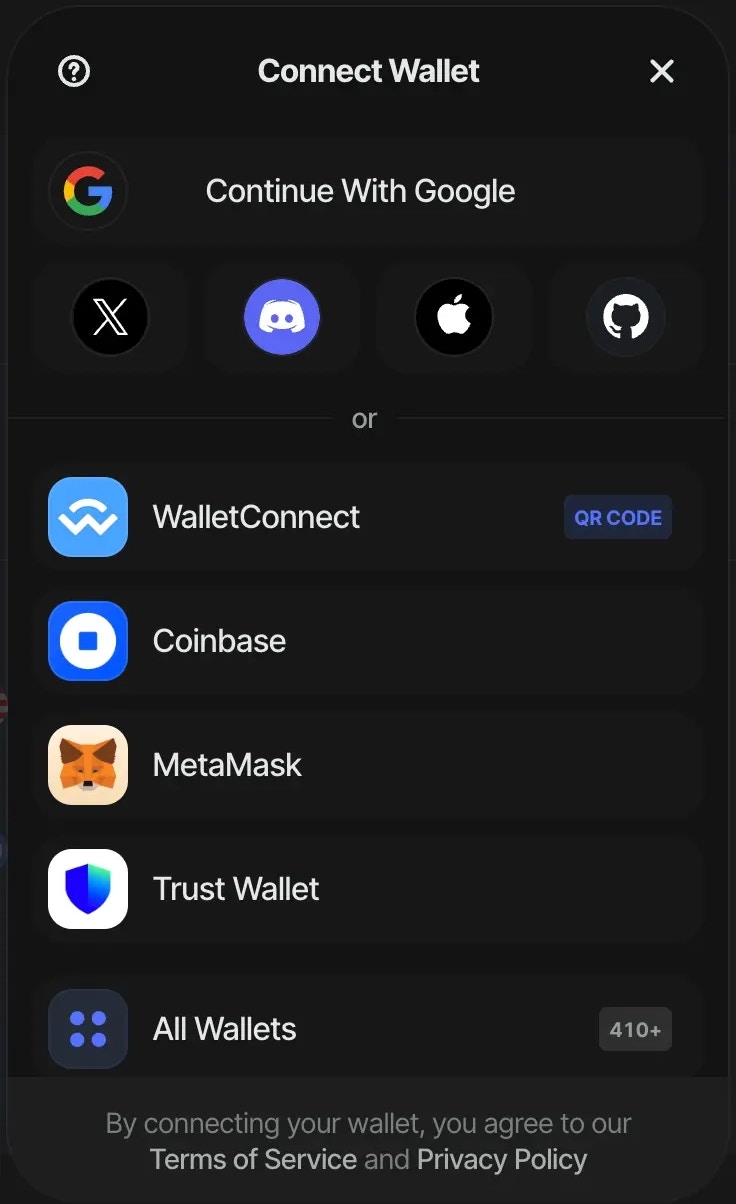The image size is (736, 1204).
Task: Close the Connect Wallet dialog
Action: tap(662, 71)
